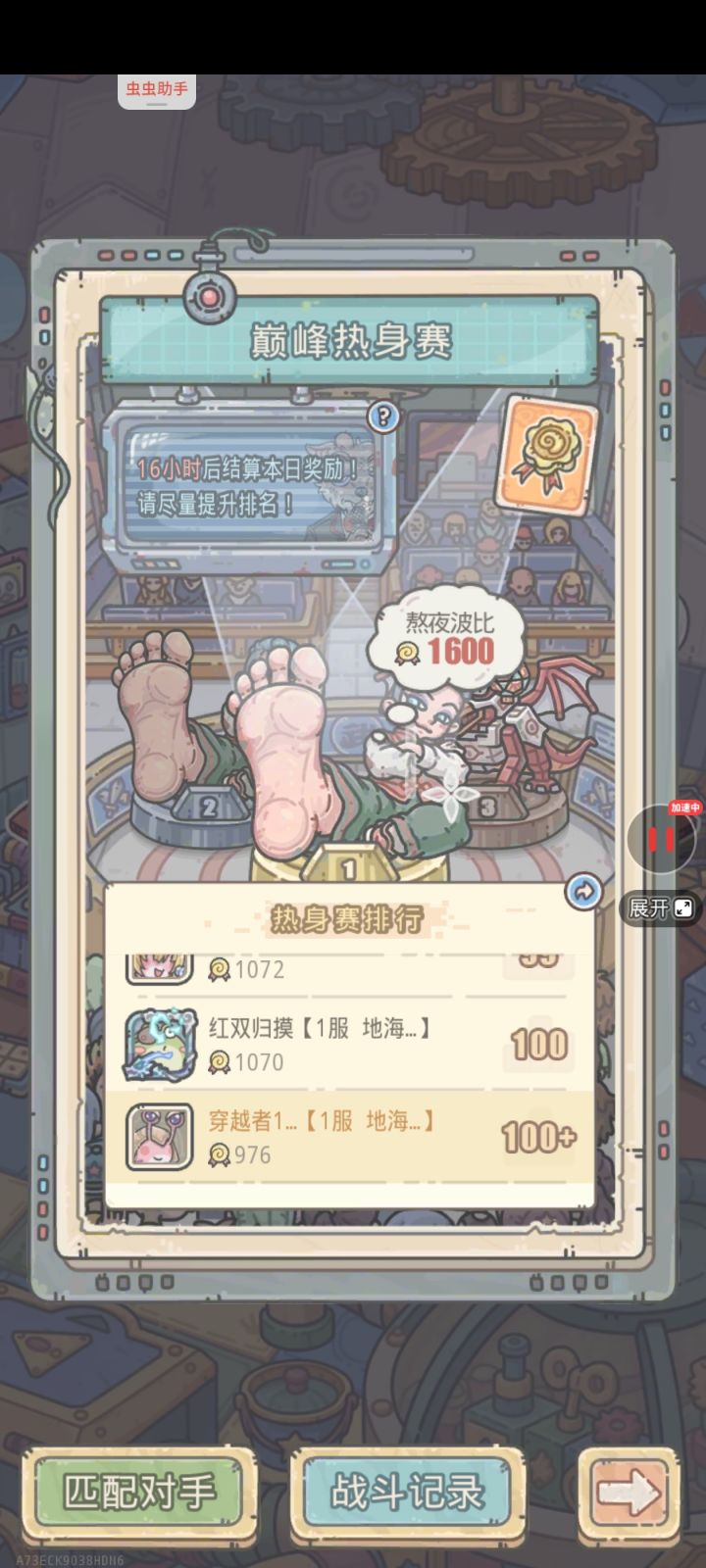Tap the 展开 expand button
This screenshot has height=1568, width=706.
(x=661, y=908)
